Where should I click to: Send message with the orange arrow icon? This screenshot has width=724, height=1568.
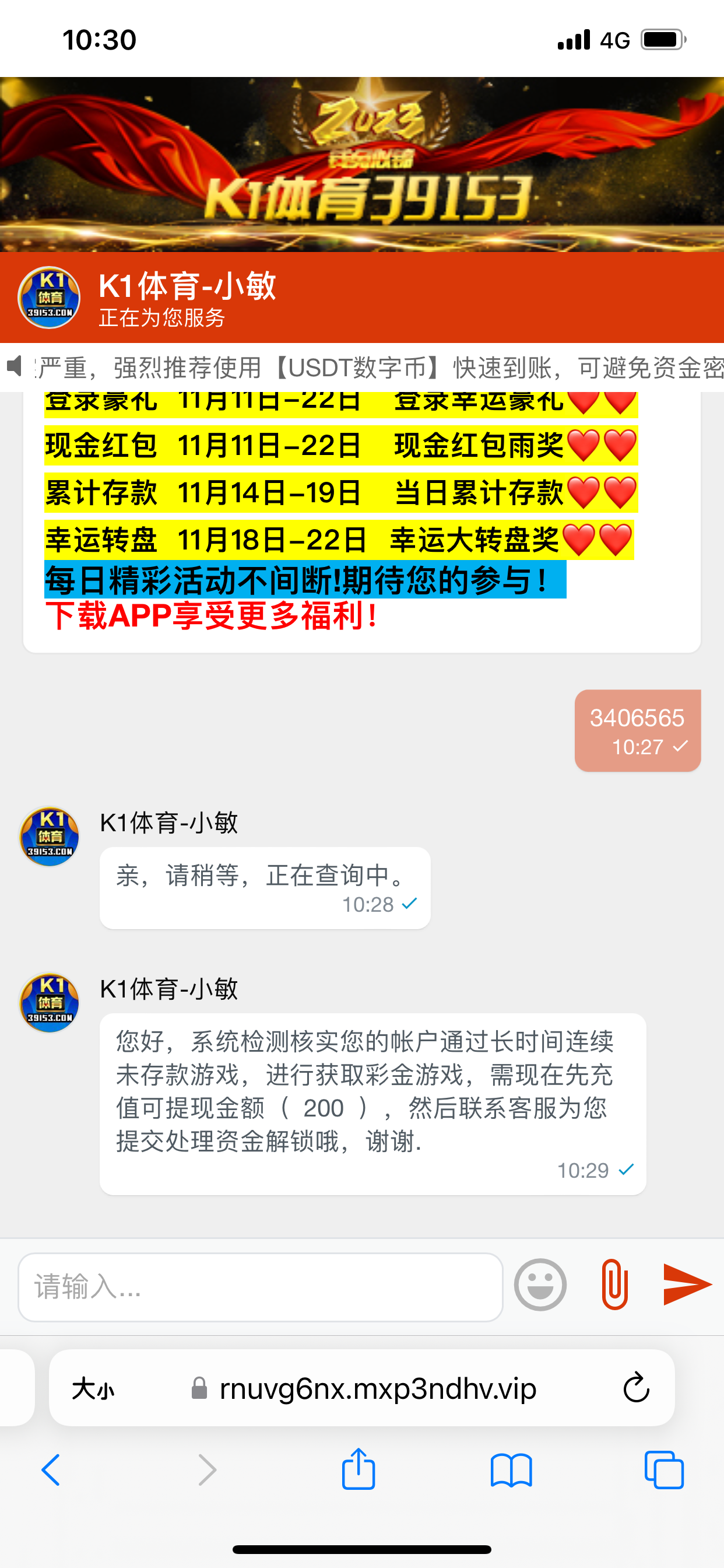pyautogui.click(x=687, y=1284)
